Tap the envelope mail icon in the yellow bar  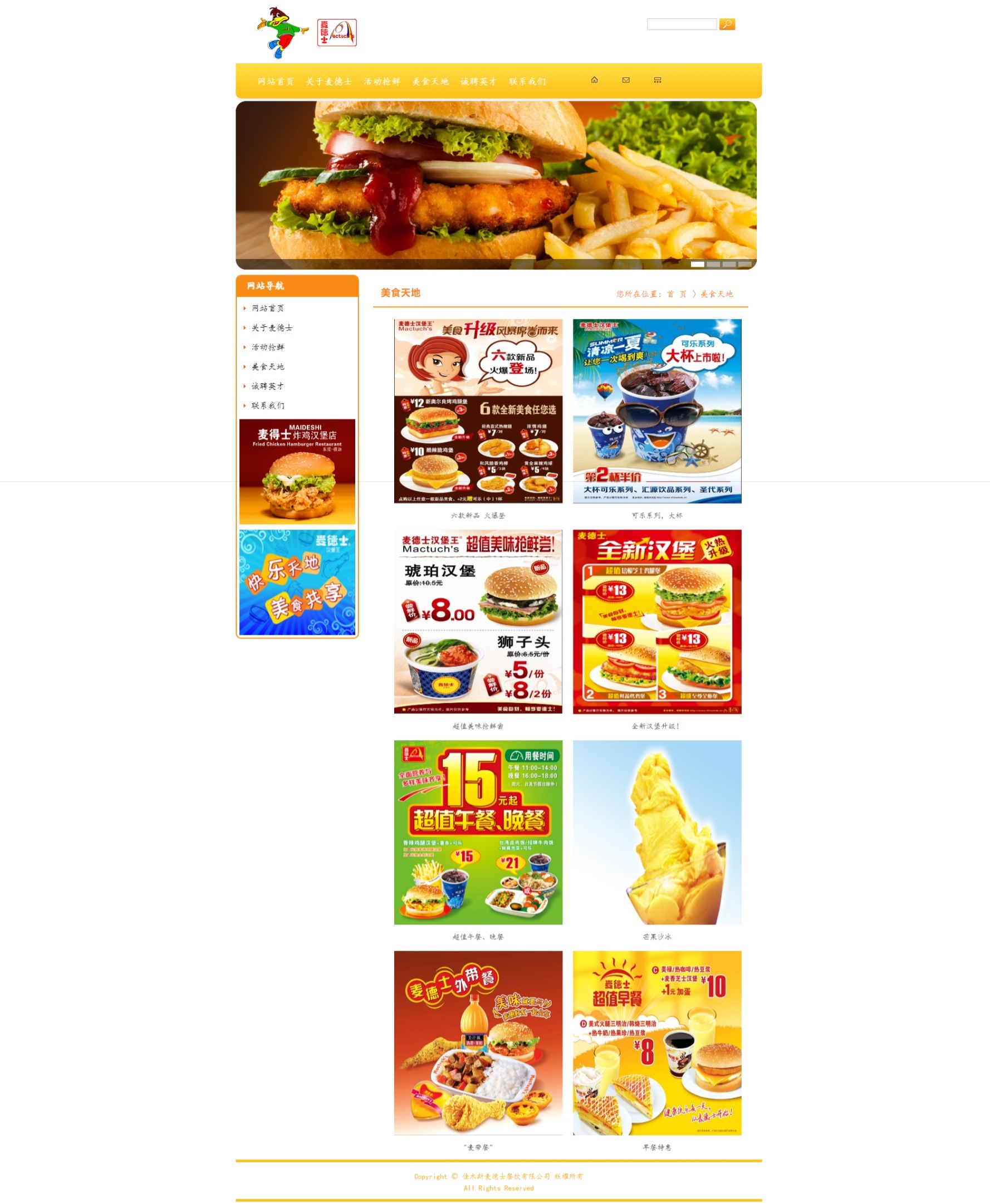coord(626,80)
